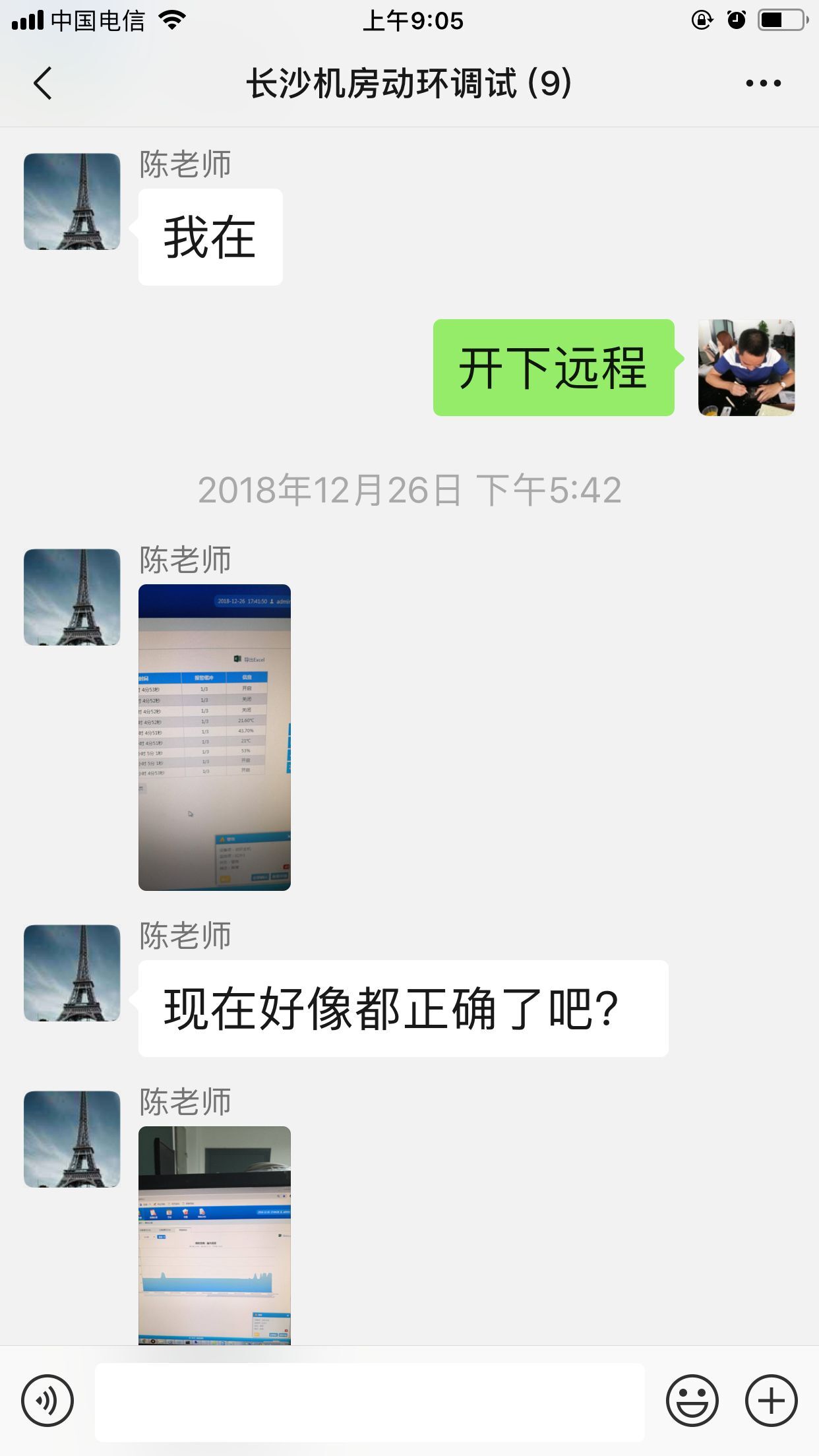Screen dimensions: 819x1456
Task: Tap the message text field
Action: pyautogui.click(x=369, y=1402)
